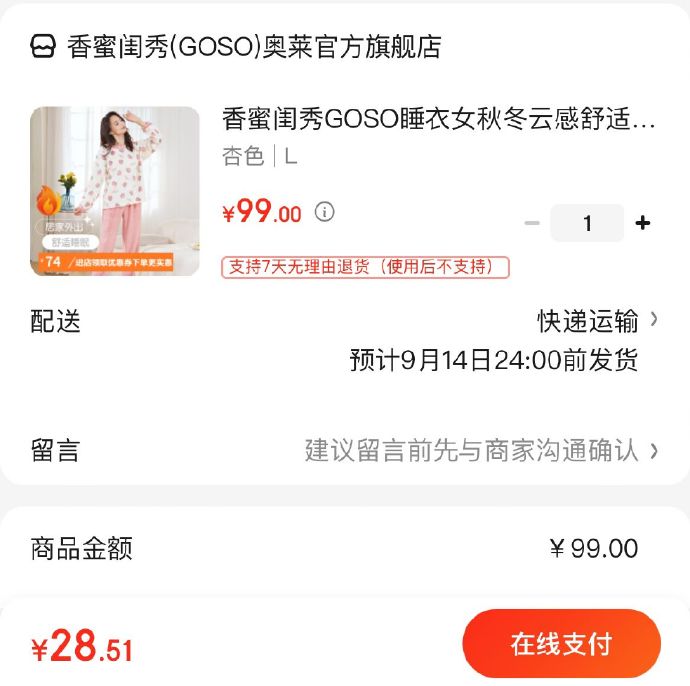Add a 留言 note to seller
The width and height of the screenshot is (690, 686).
pyautogui.click(x=480, y=450)
